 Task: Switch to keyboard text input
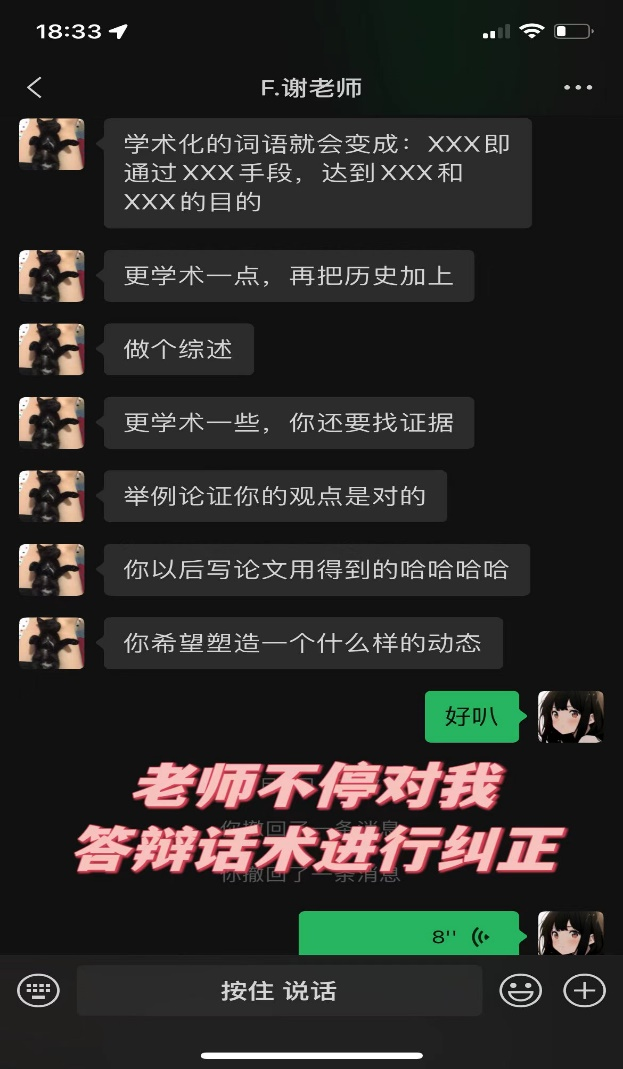coord(38,991)
